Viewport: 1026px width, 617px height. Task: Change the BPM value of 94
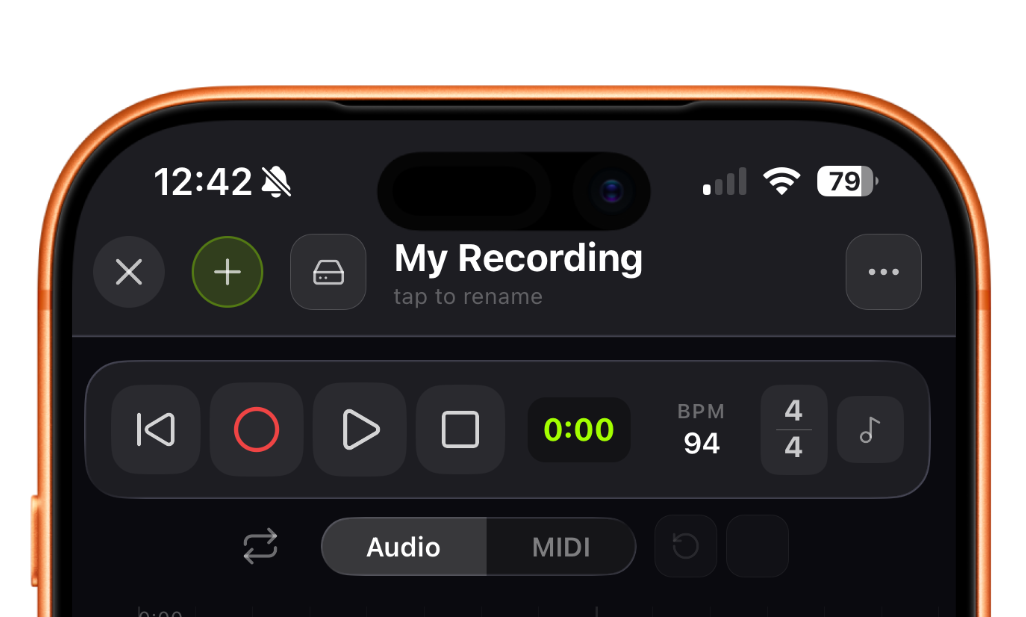point(701,430)
